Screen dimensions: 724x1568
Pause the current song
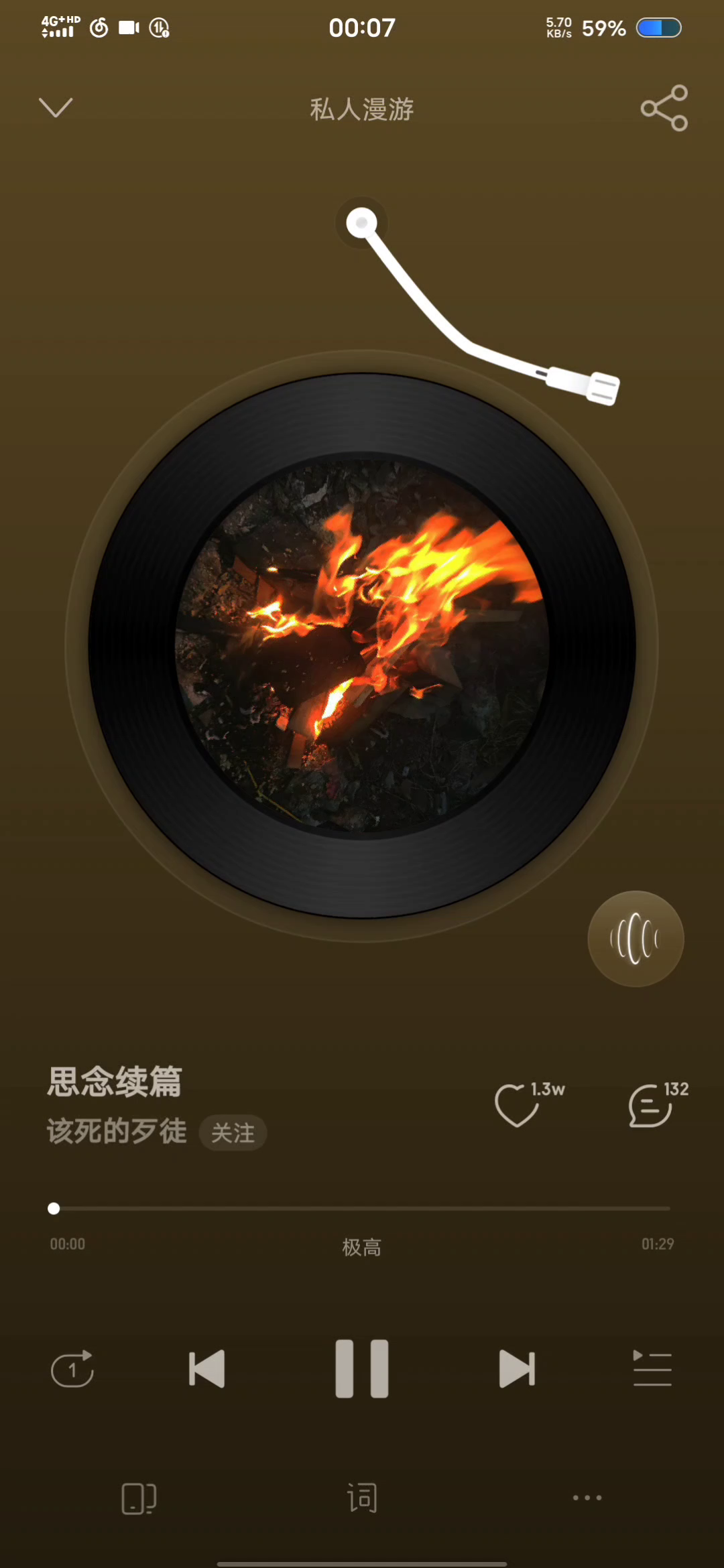(362, 1368)
